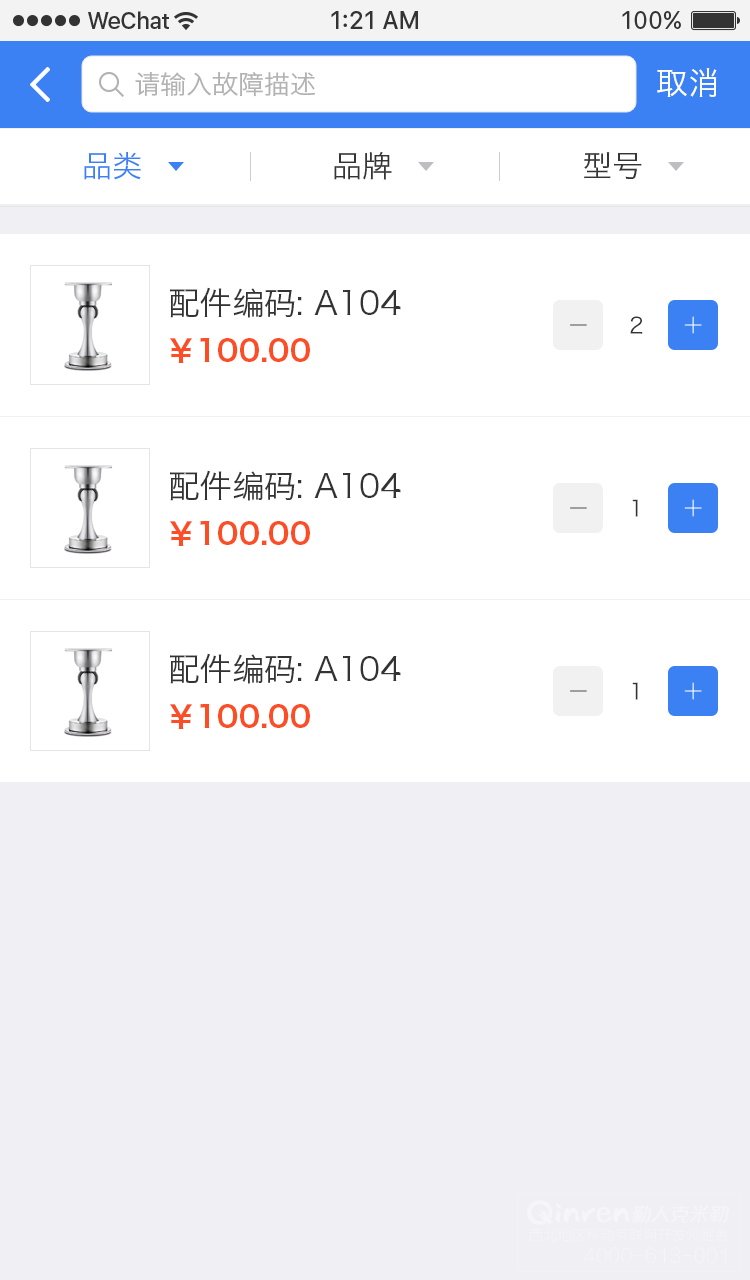Open the 品牌 brand dropdown
The image size is (750, 1280).
383,166
